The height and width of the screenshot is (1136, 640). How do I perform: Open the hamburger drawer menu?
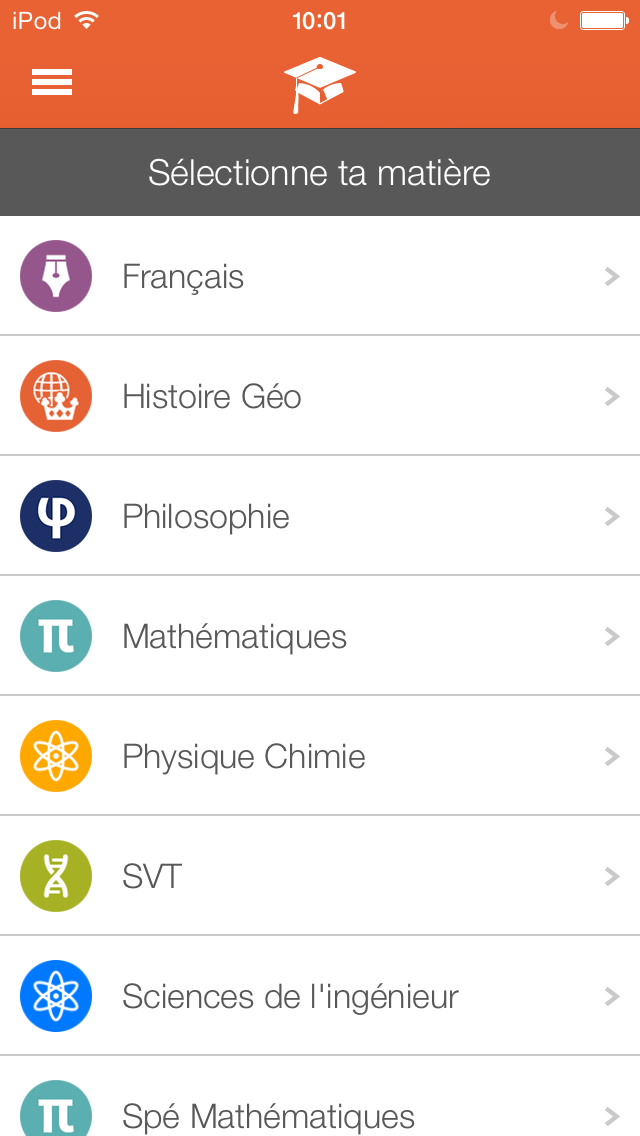tap(51, 82)
